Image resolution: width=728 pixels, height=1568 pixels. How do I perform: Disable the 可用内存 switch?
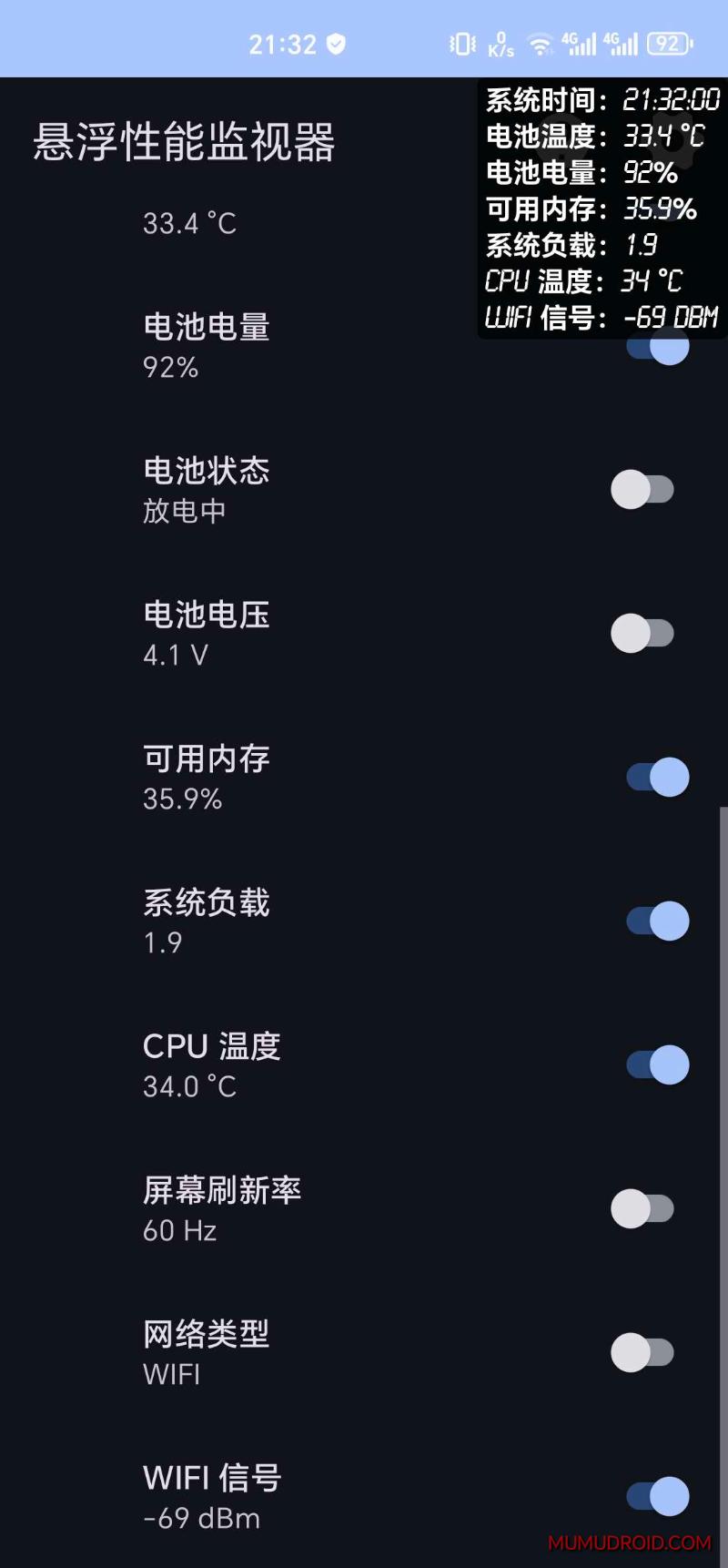pos(657,777)
